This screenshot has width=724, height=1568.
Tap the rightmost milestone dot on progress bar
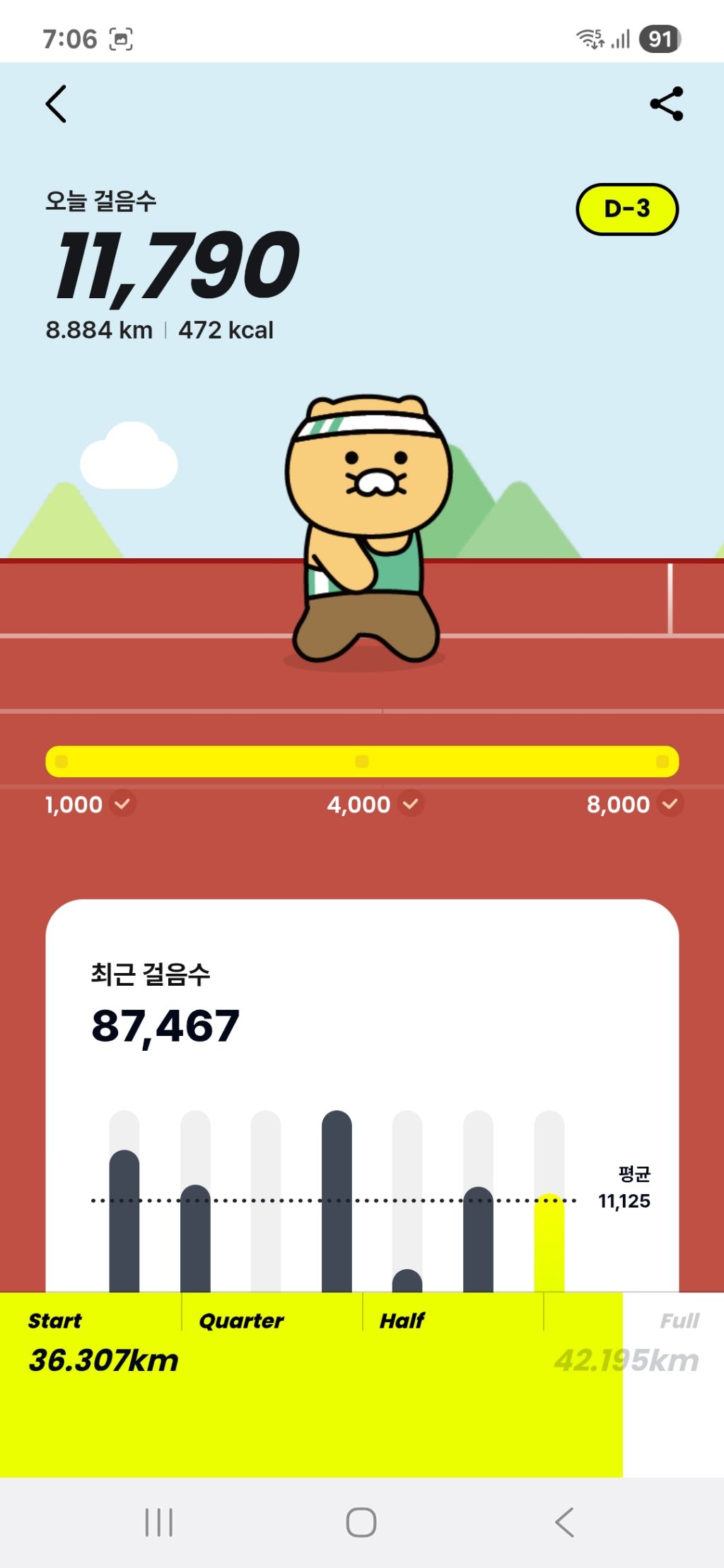click(x=663, y=762)
